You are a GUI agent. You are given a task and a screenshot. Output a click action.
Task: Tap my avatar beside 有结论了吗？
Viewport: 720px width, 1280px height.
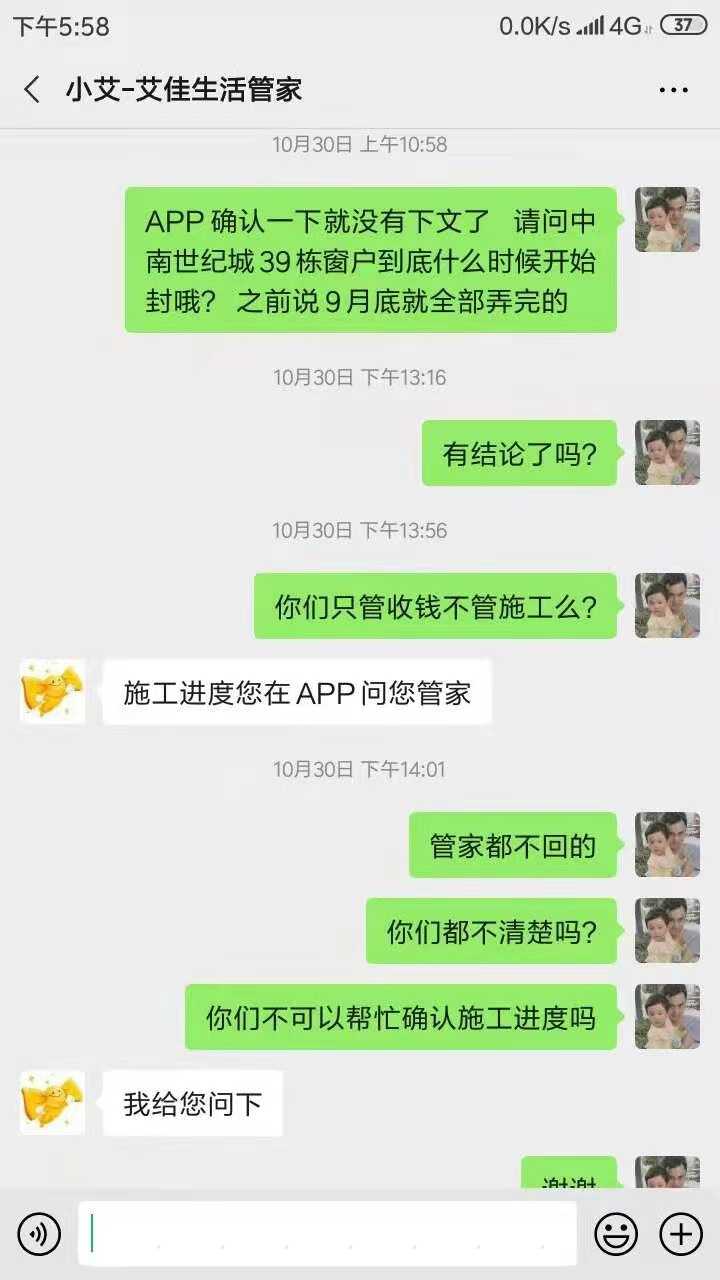667,453
